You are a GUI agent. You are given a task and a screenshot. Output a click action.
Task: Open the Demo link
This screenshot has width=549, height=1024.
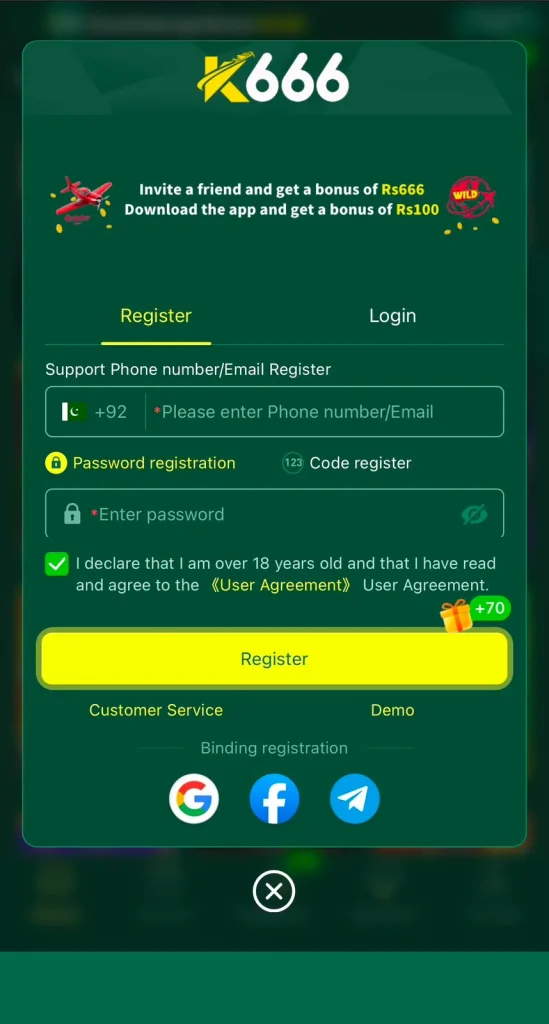(392, 711)
